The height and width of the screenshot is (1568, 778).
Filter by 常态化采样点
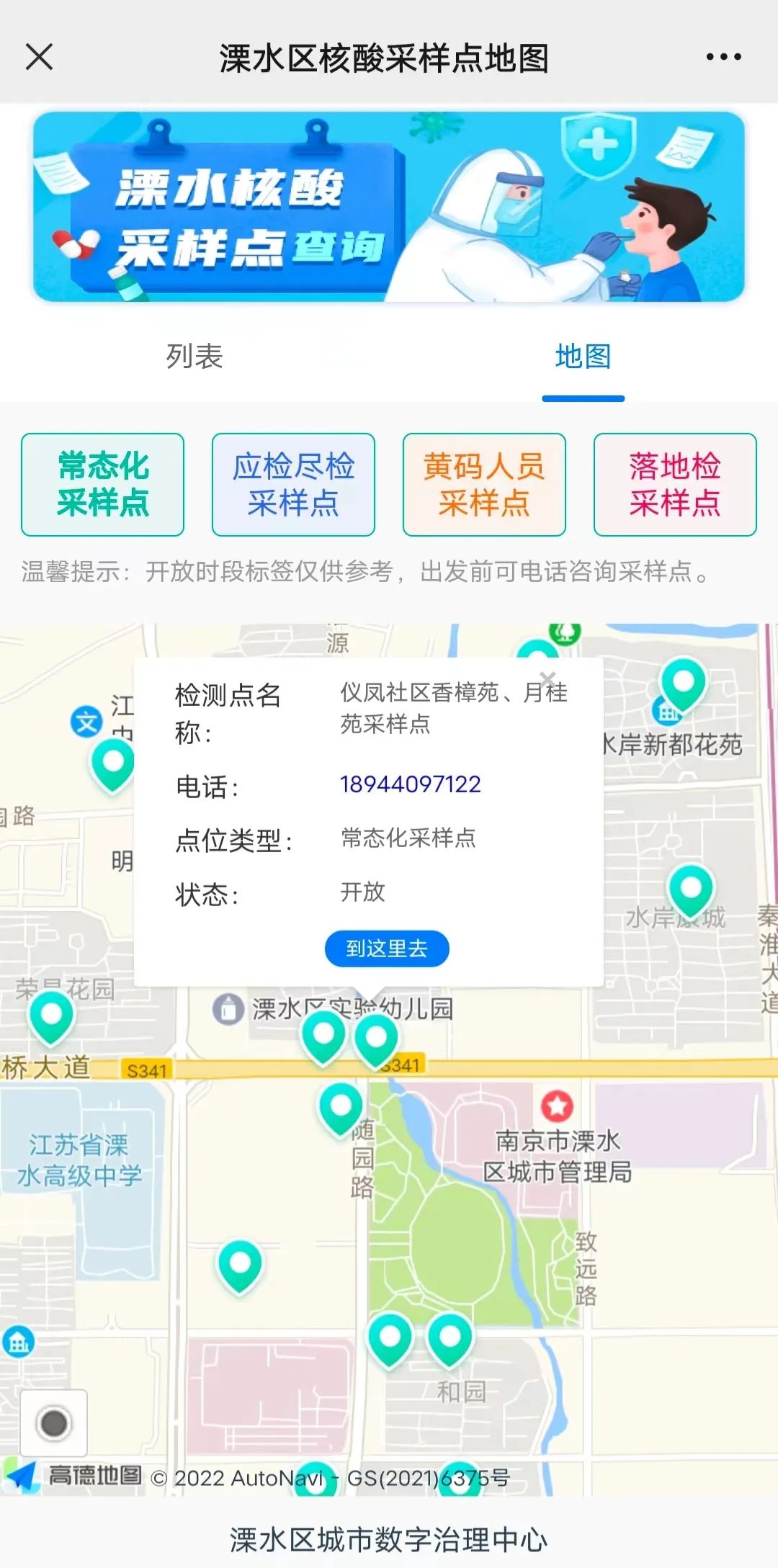coord(103,485)
